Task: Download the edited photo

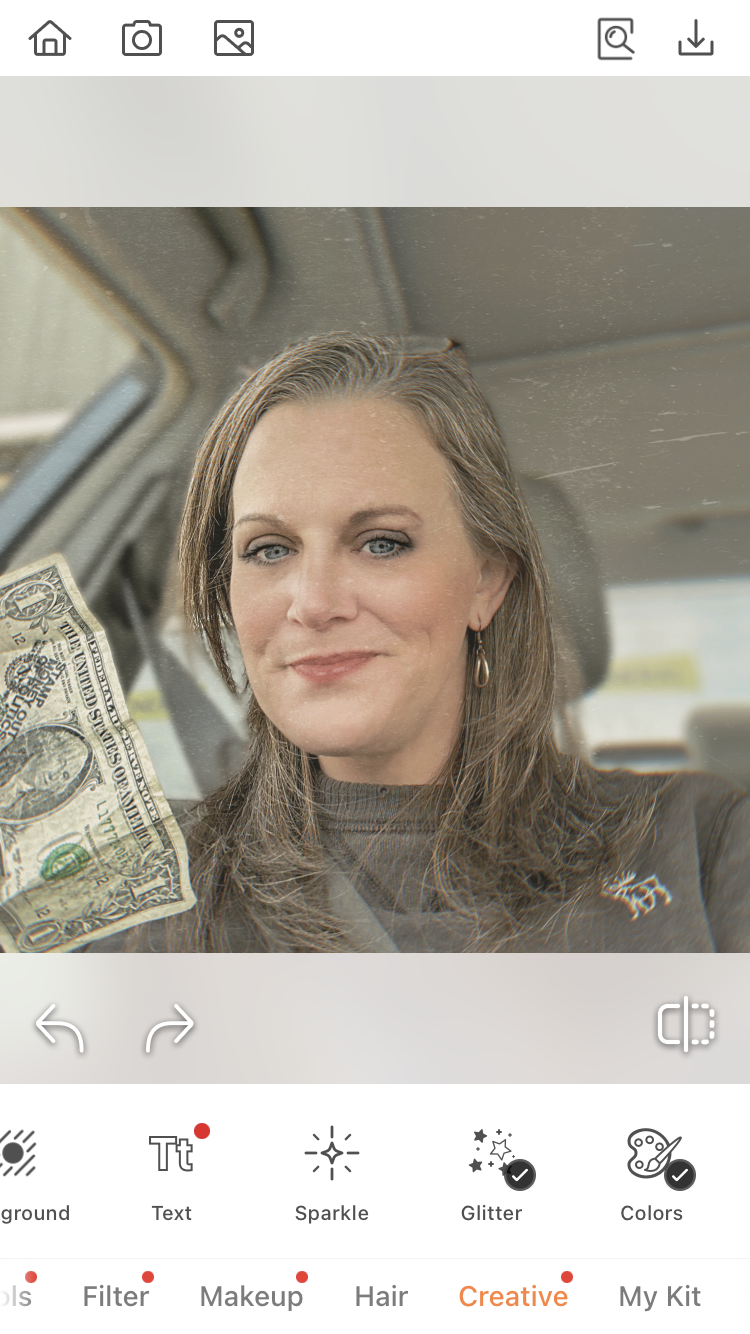Action: [696, 39]
